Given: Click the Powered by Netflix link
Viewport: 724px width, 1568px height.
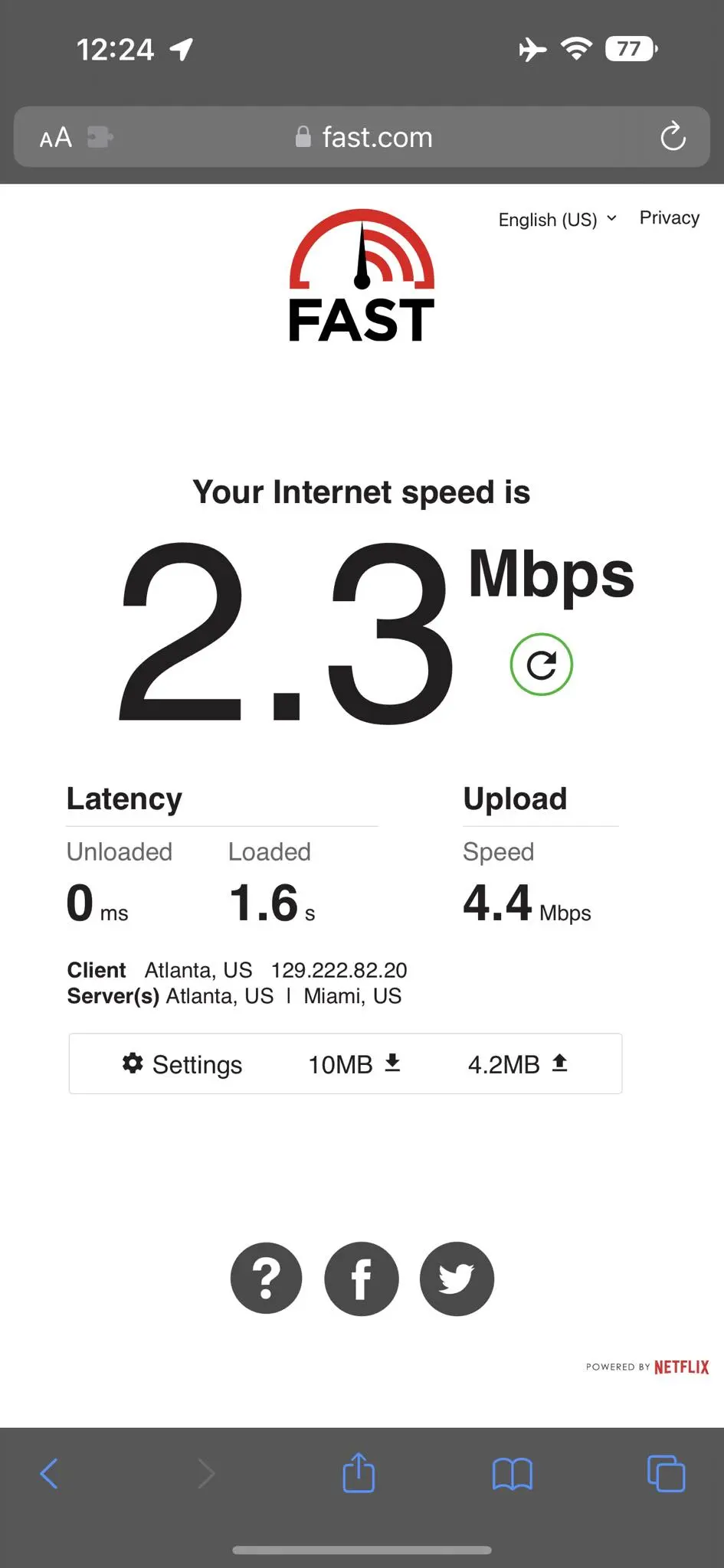Looking at the screenshot, I should 647,1367.
